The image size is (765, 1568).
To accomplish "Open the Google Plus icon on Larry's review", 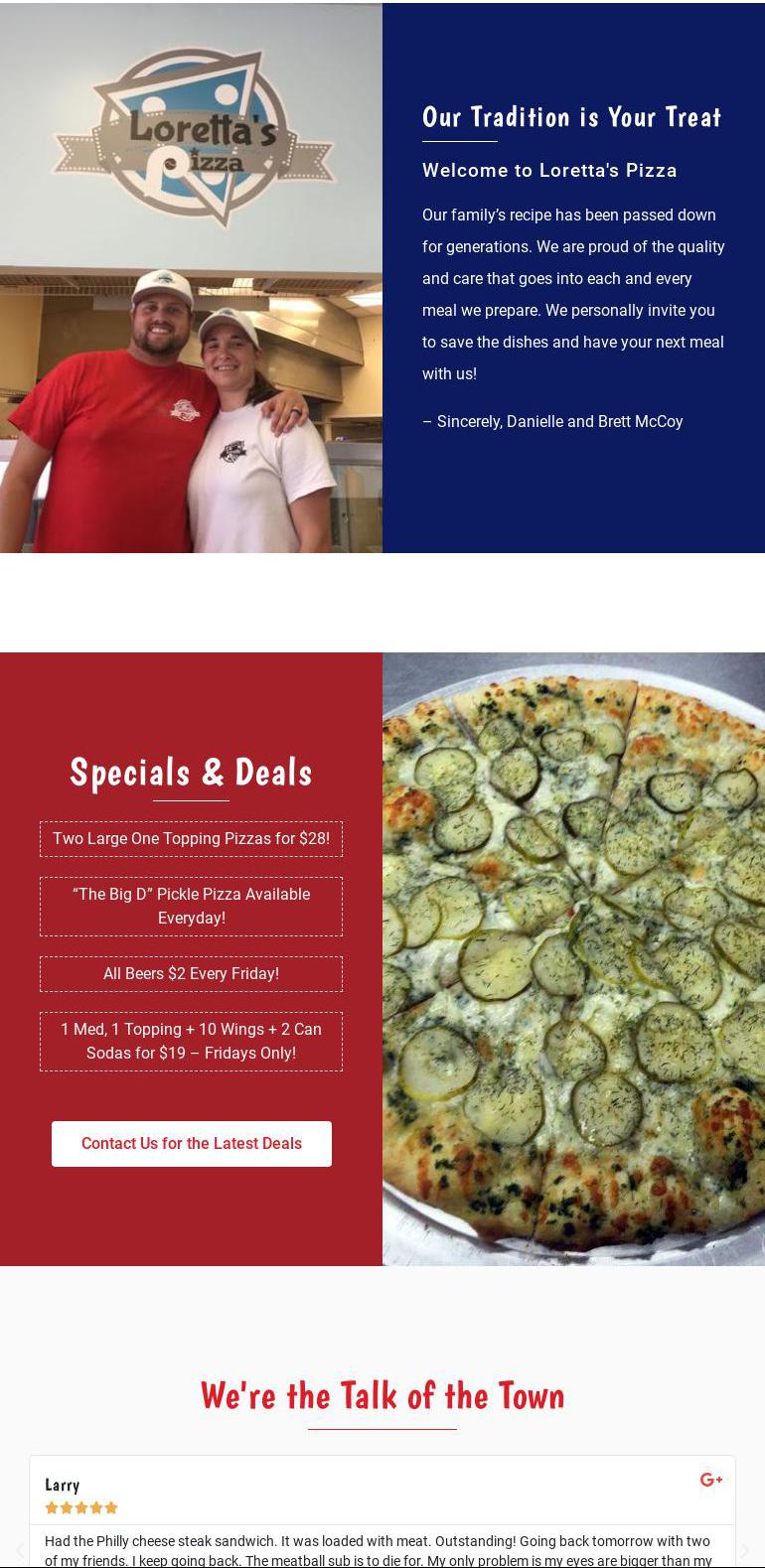I will (x=711, y=1480).
